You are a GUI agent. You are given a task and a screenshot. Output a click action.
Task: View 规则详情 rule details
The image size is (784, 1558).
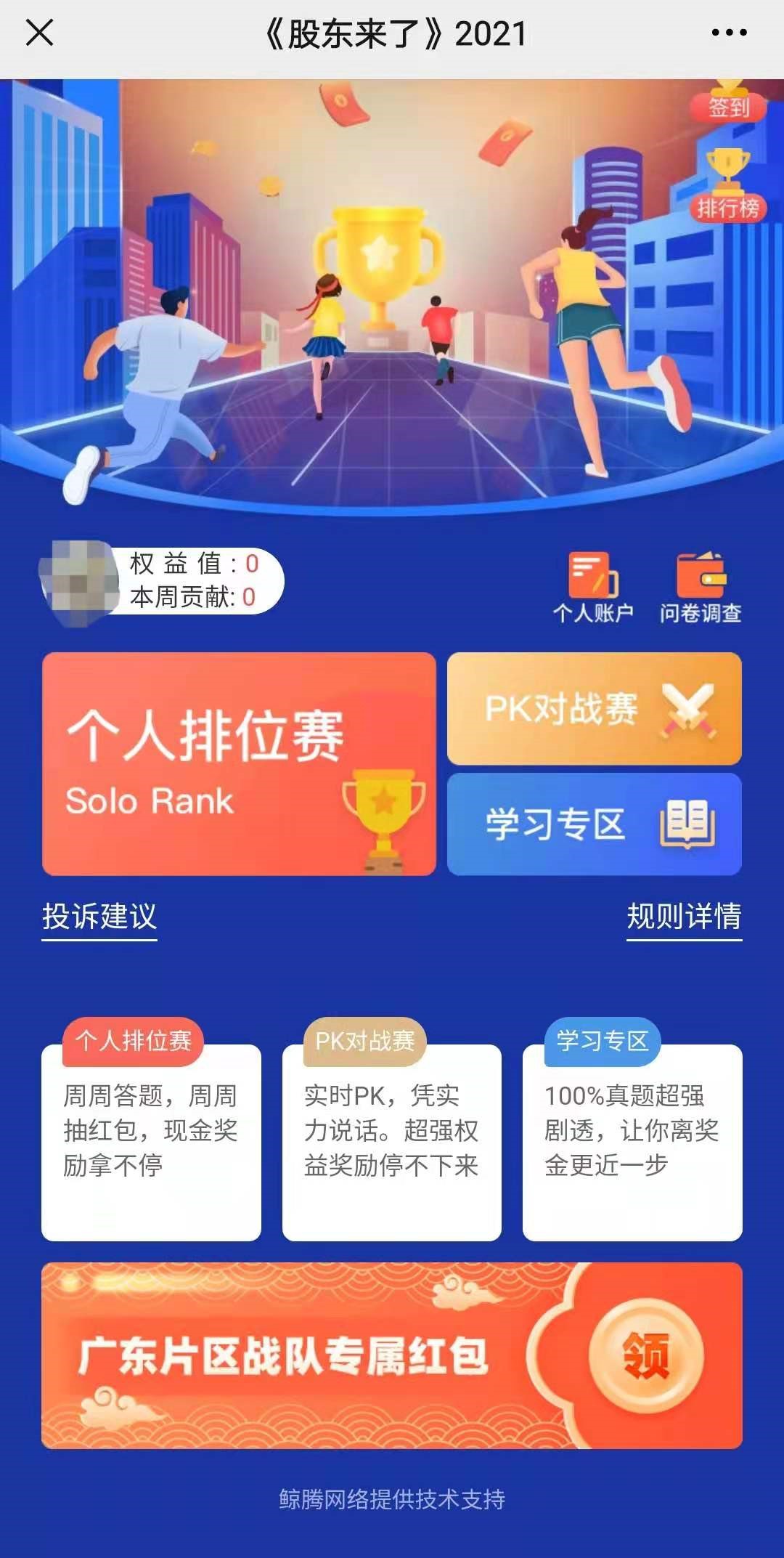(x=684, y=917)
